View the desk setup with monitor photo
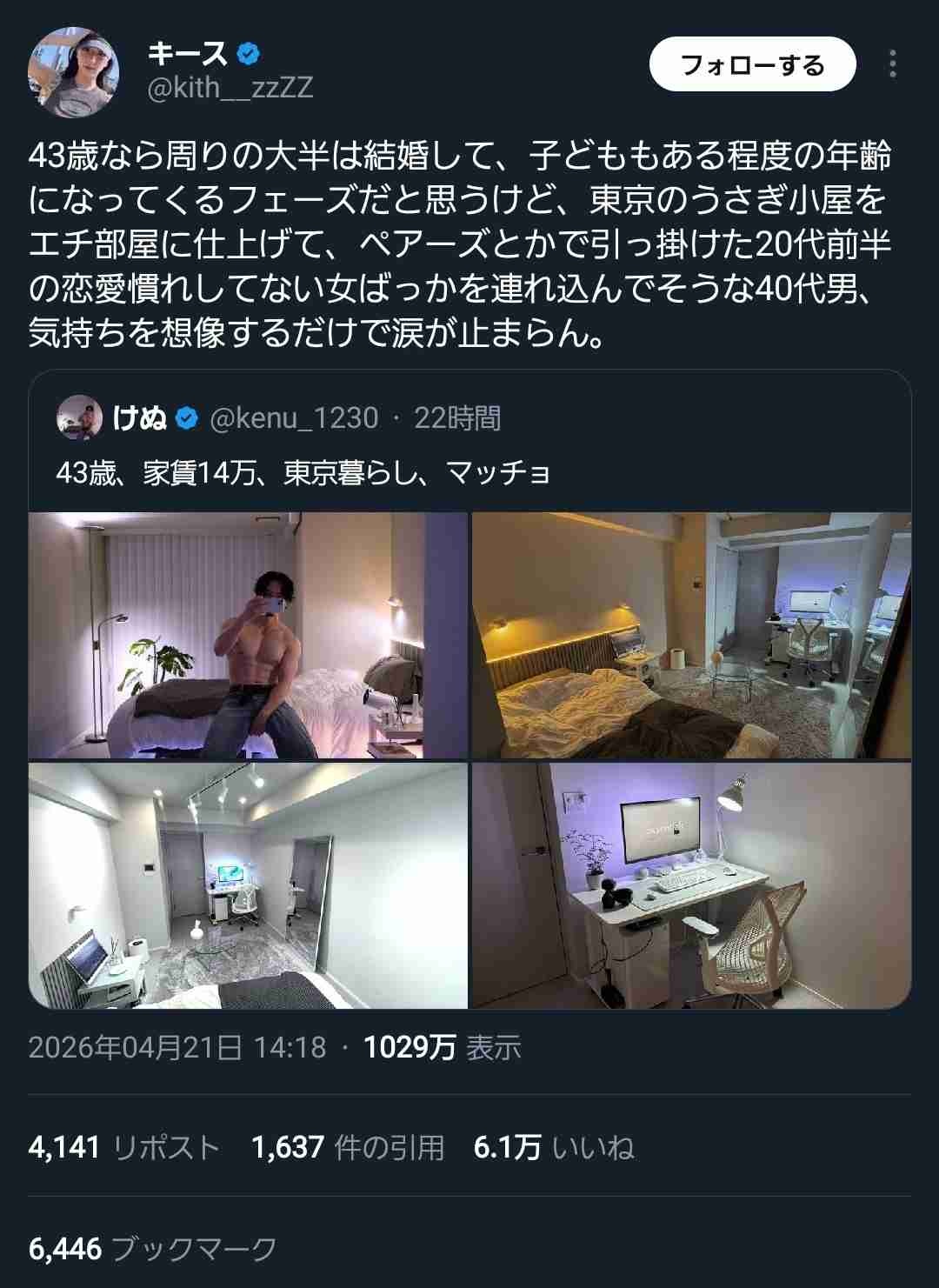Viewport: 939px width, 1288px height. coord(691,885)
